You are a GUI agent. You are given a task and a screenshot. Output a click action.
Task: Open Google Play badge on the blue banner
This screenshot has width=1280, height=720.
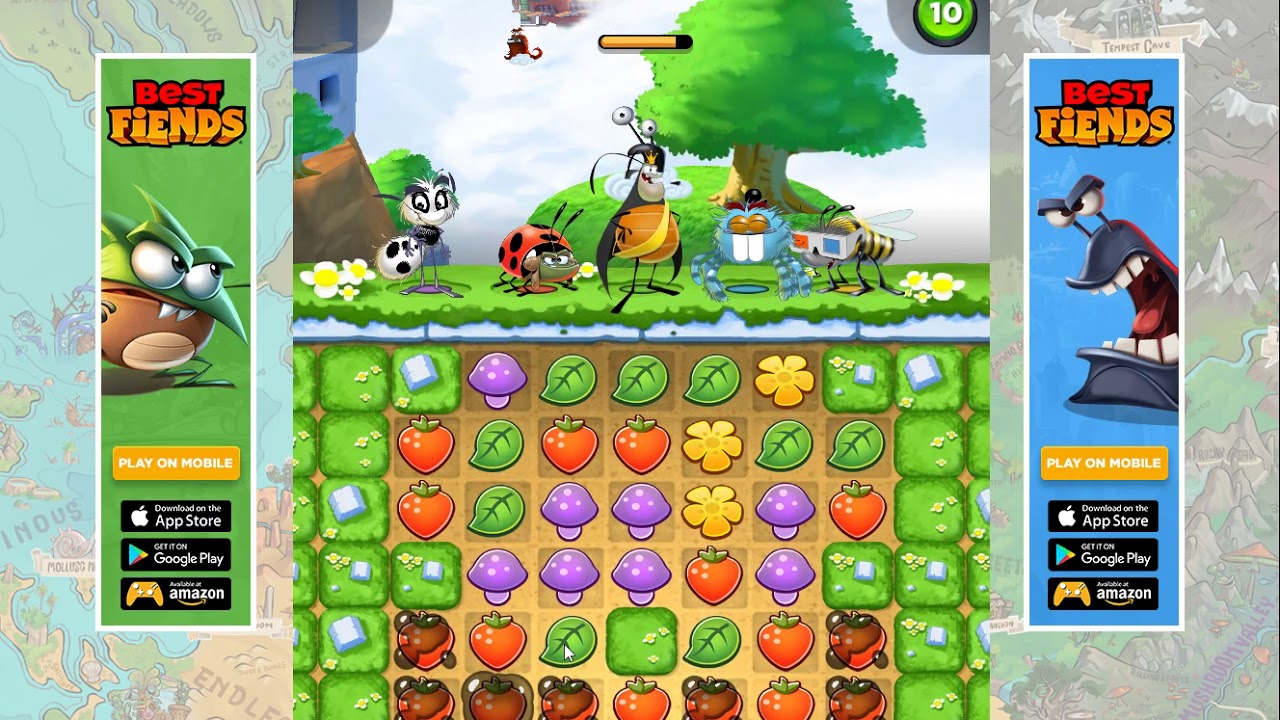[x=1104, y=555]
